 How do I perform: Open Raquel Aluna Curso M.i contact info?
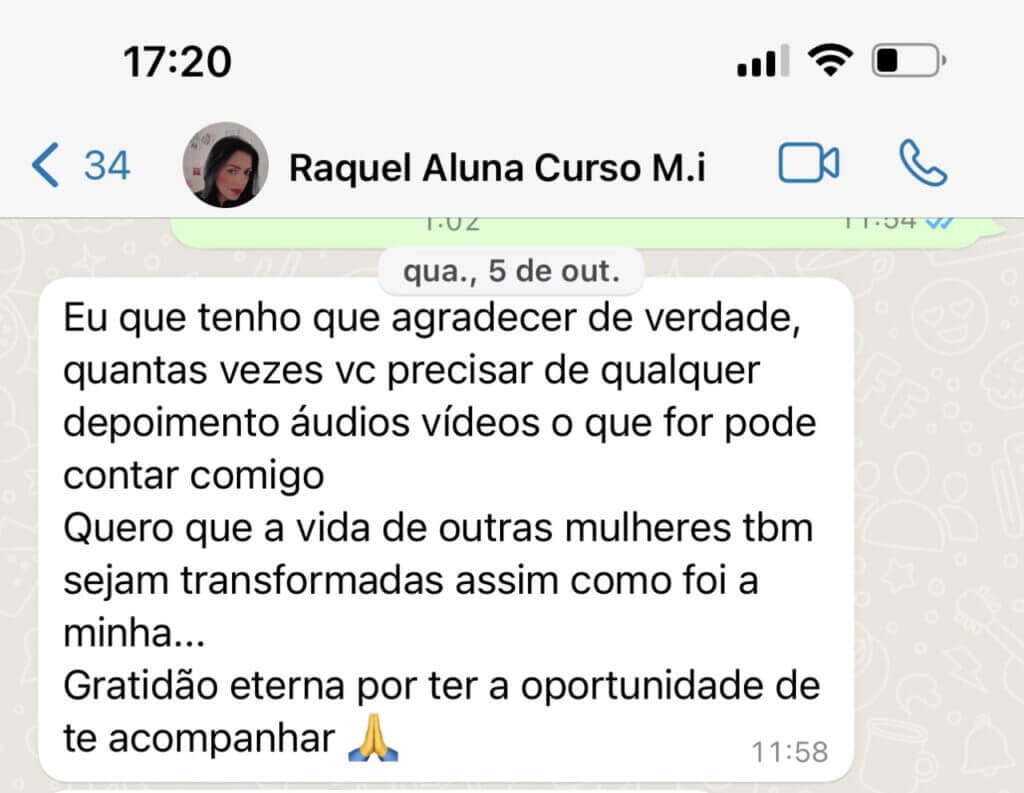click(x=497, y=168)
